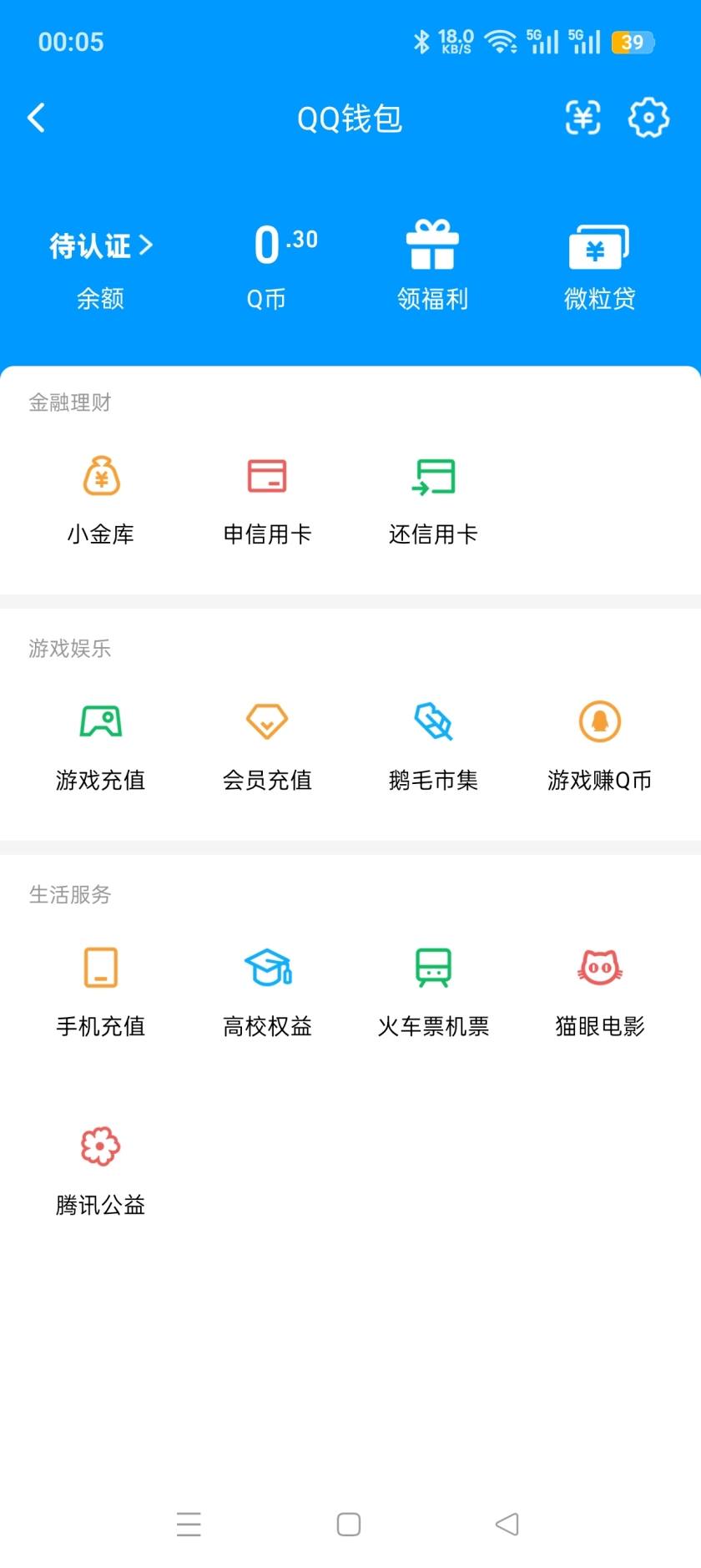Image resolution: width=701 pixels, height=1568 pixels.
Task: Select 高校权益 campus benefits
Action: (267, 989)
